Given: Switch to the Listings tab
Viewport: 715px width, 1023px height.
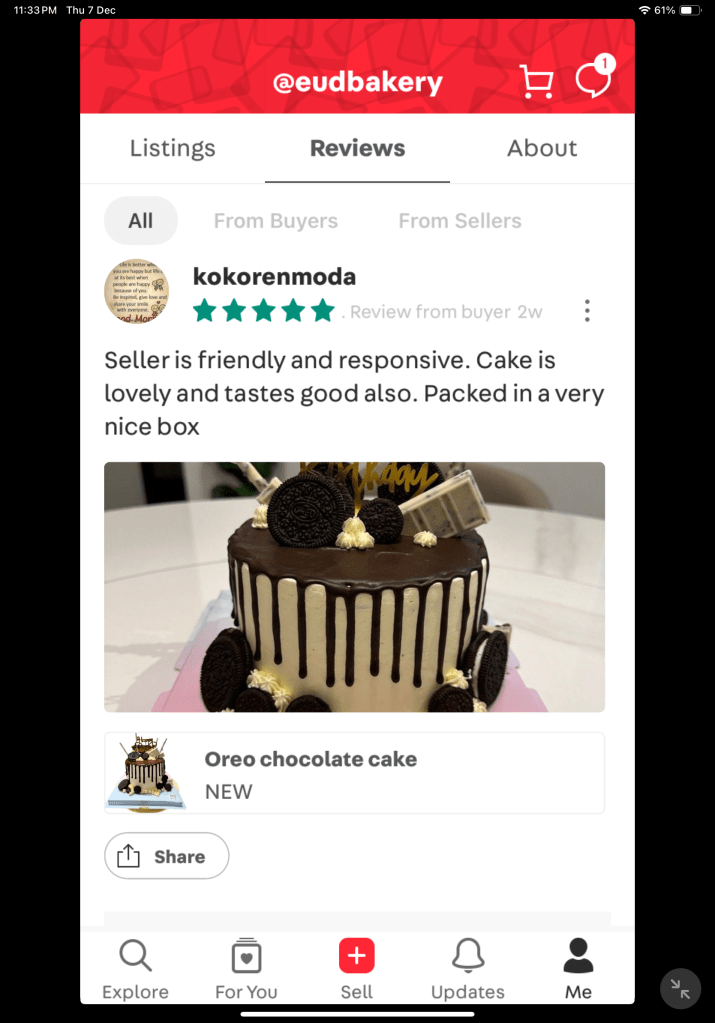Looking at the screenshot, I should pyautogui.click(x=172, y=148).
